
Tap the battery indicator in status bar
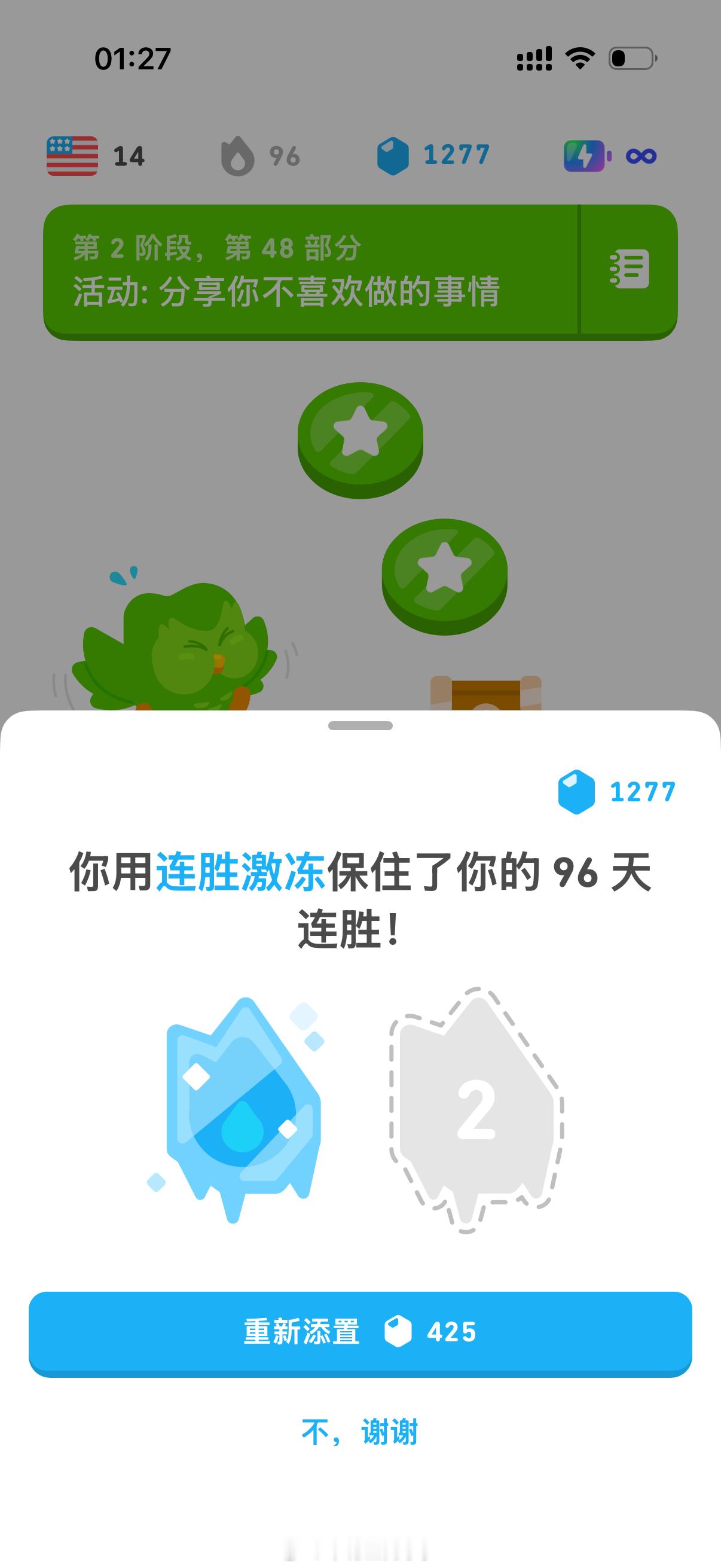[630, 57]
